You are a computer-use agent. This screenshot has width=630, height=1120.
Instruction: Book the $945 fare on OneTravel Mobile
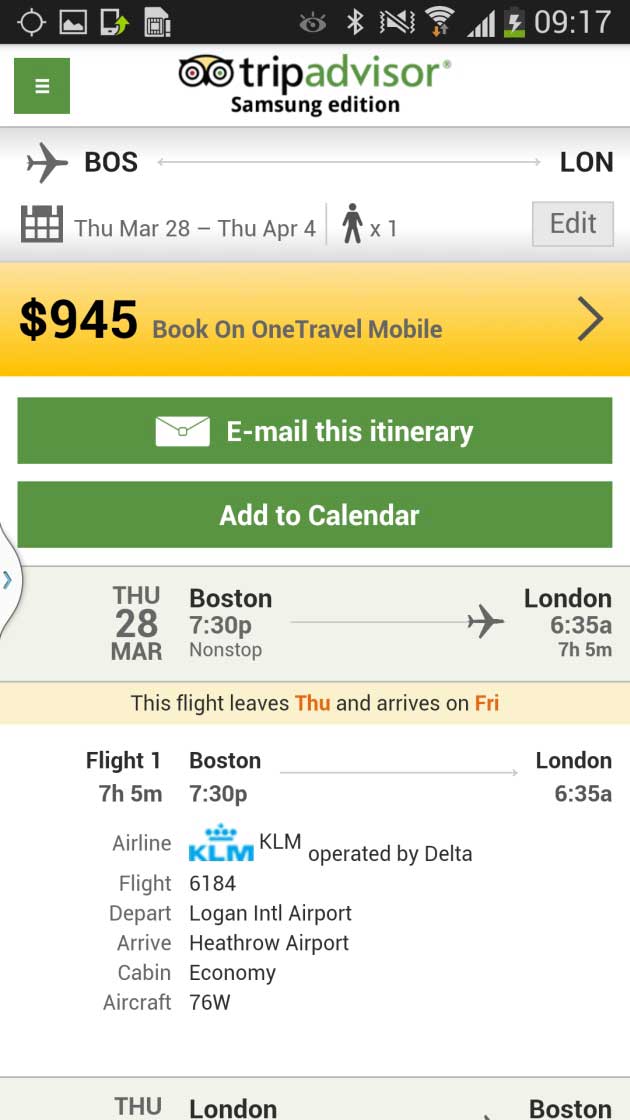click(315, 319)
